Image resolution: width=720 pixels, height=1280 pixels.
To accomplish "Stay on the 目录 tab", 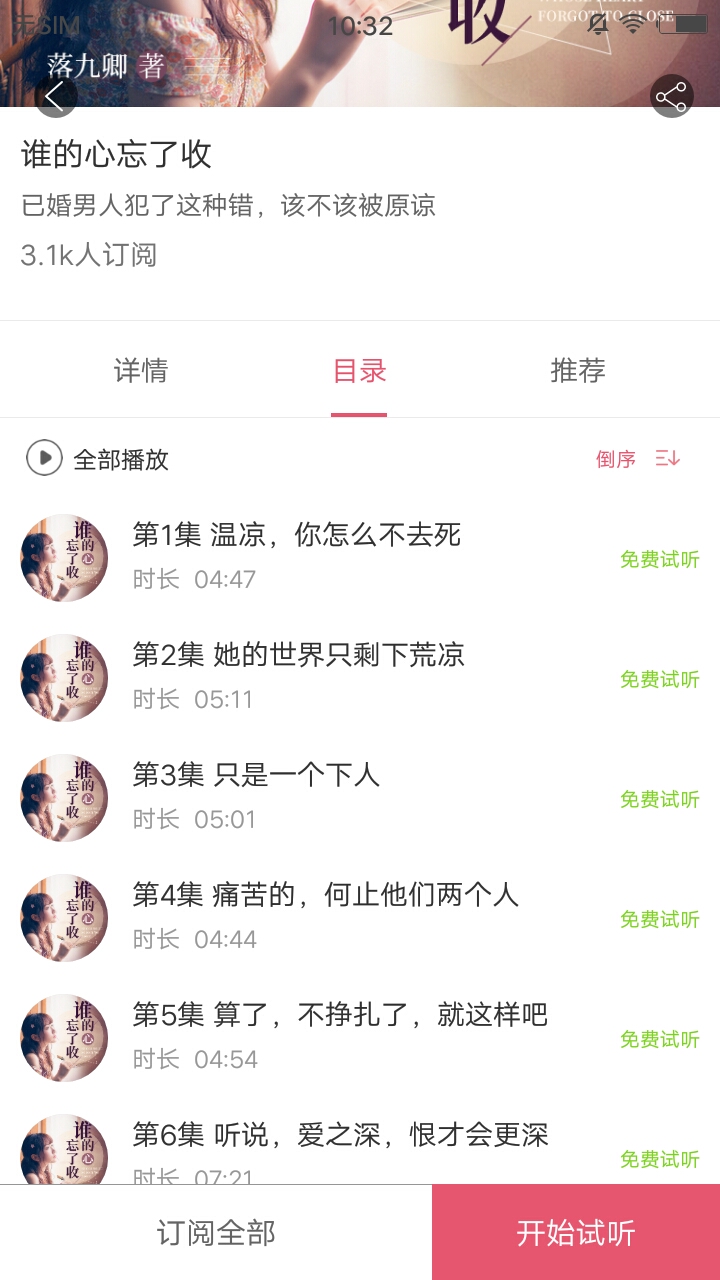I will coord(358,370).
